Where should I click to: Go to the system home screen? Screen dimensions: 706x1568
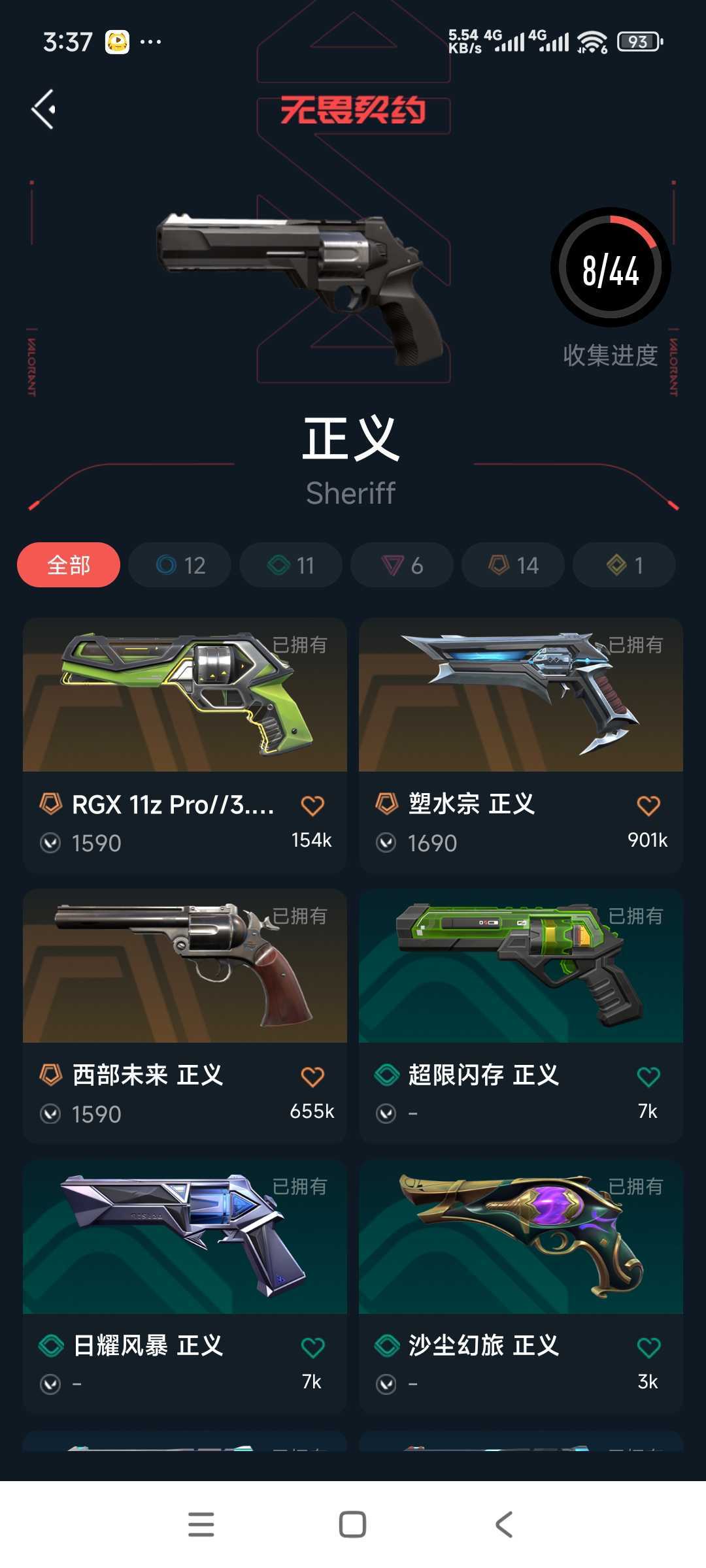[352, 1524]
